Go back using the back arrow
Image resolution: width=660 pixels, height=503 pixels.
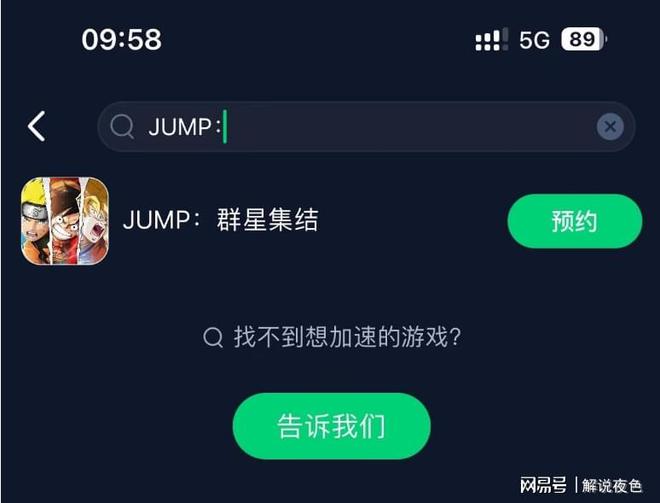tap(37, 126)
